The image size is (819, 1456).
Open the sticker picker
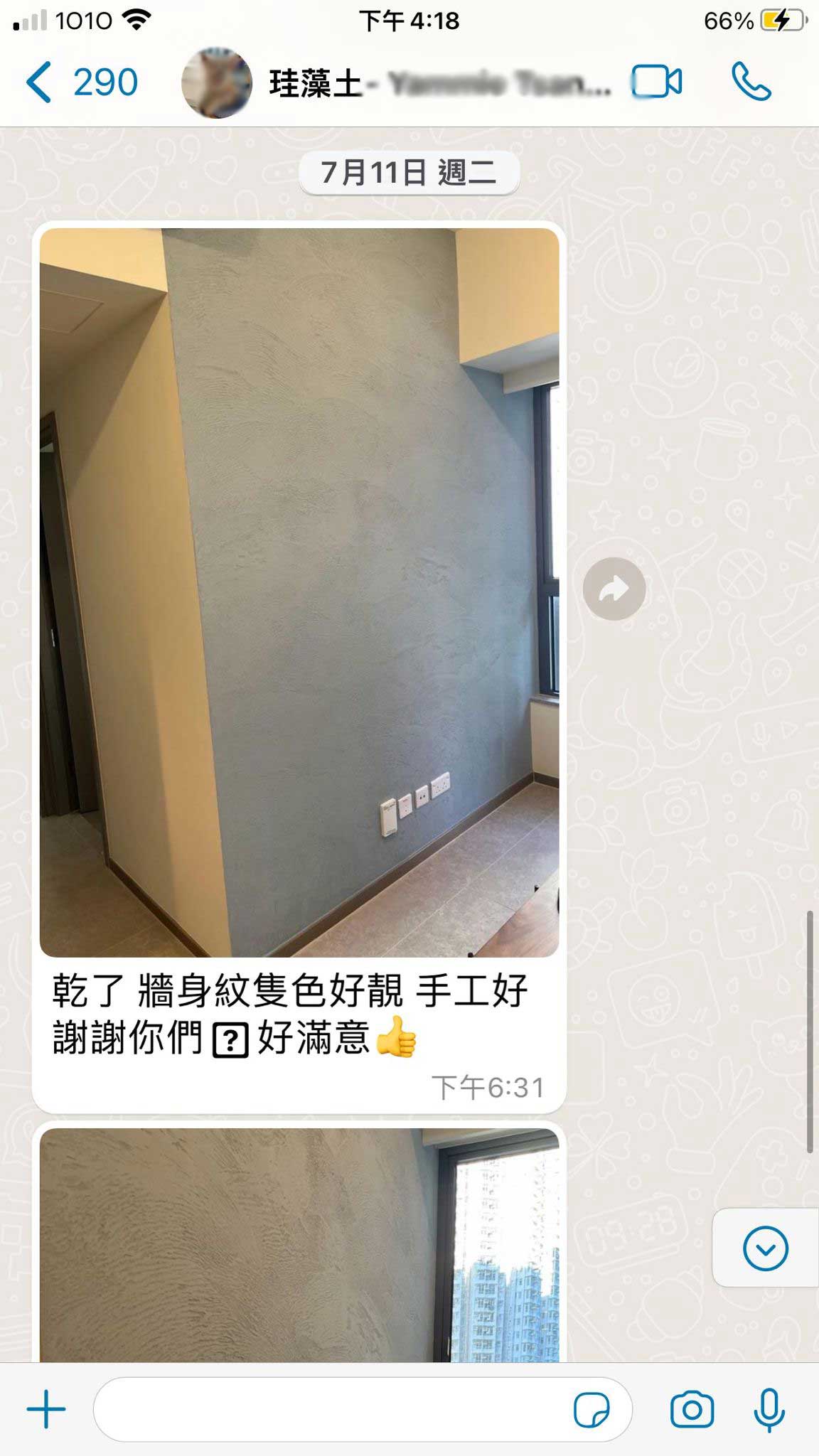[x=591, y=1410]
